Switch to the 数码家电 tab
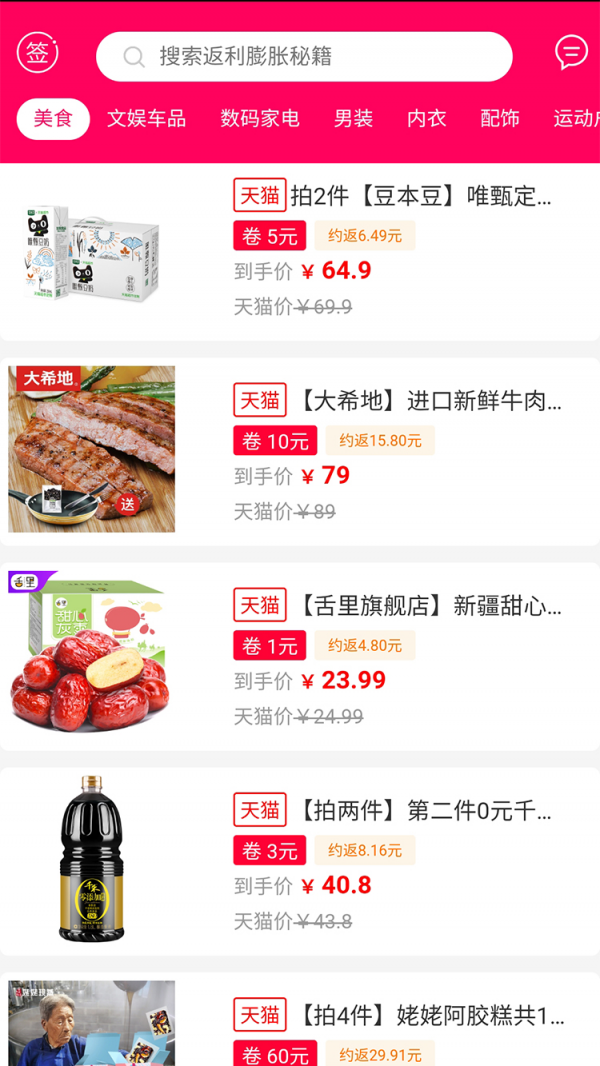 pos(260,119)
